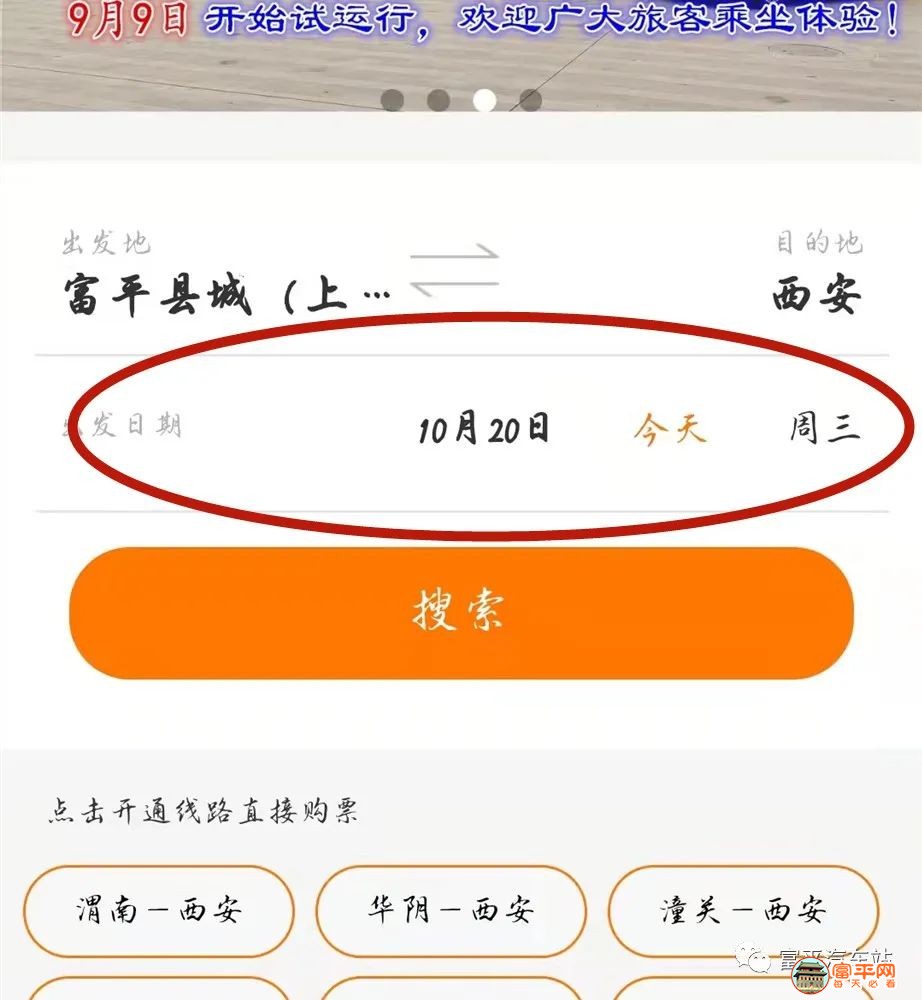Open the top banner announcement
Image resolution: width=922 pixels, height=1000 pixels.
click(x=461, y=40)
